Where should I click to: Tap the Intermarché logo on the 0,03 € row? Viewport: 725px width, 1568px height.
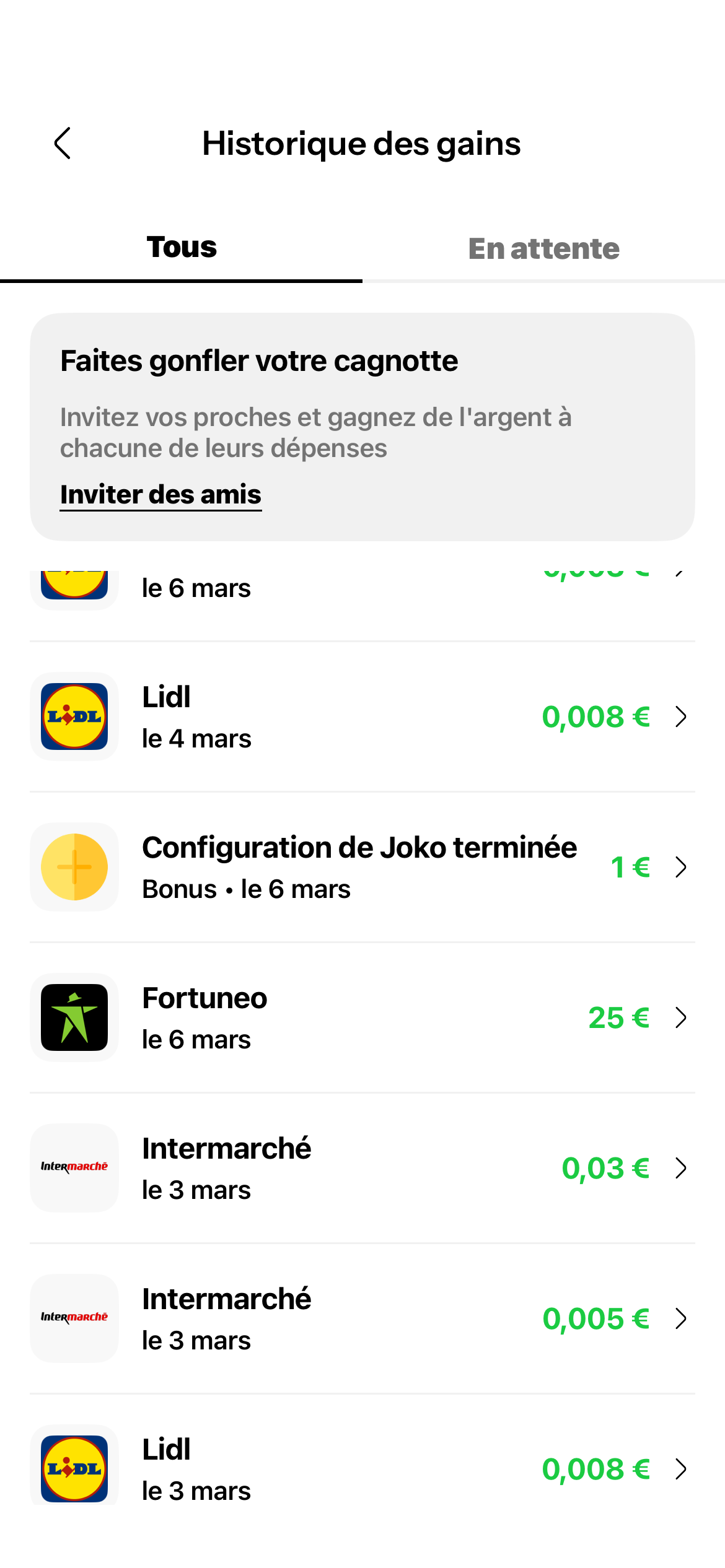pyautogui.click(x=74, y=1167)
